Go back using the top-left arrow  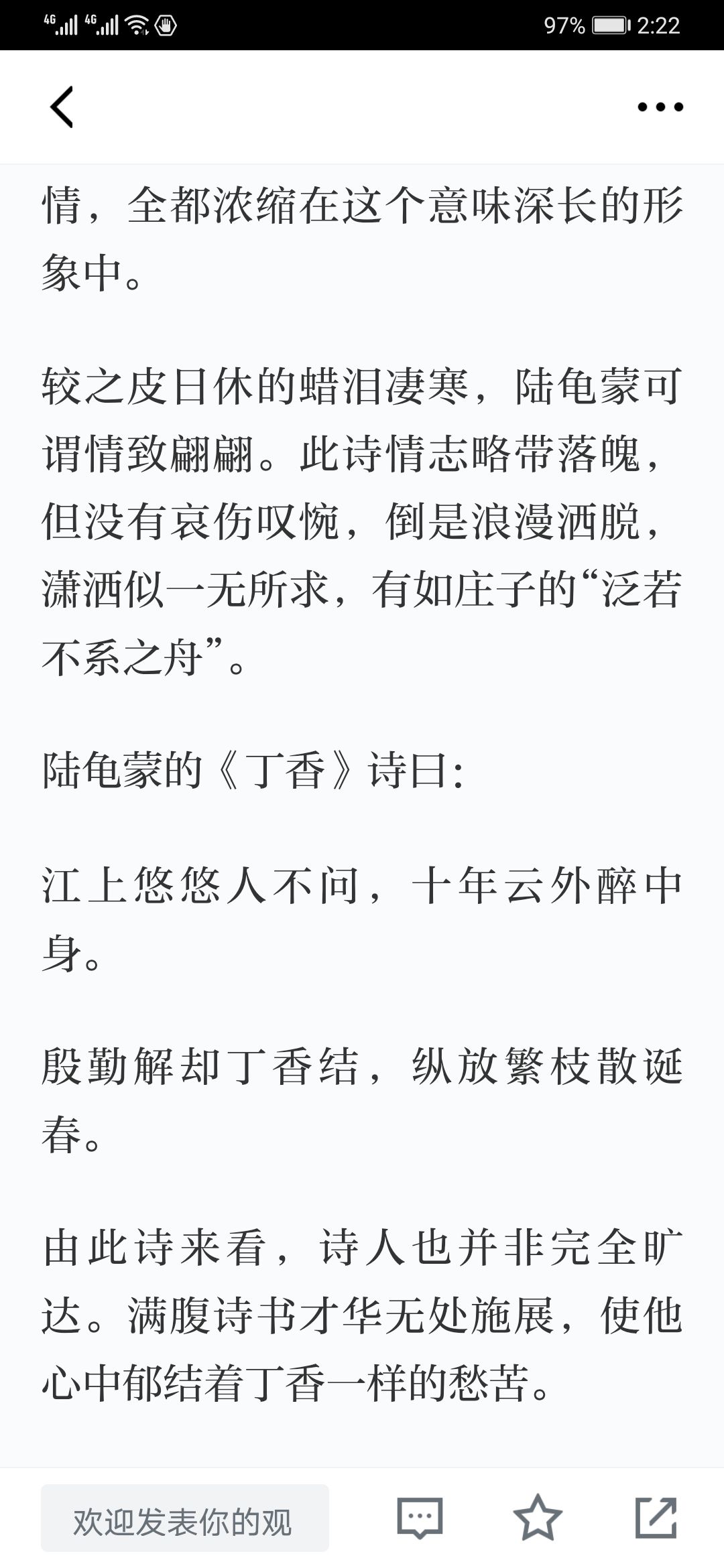62,107
